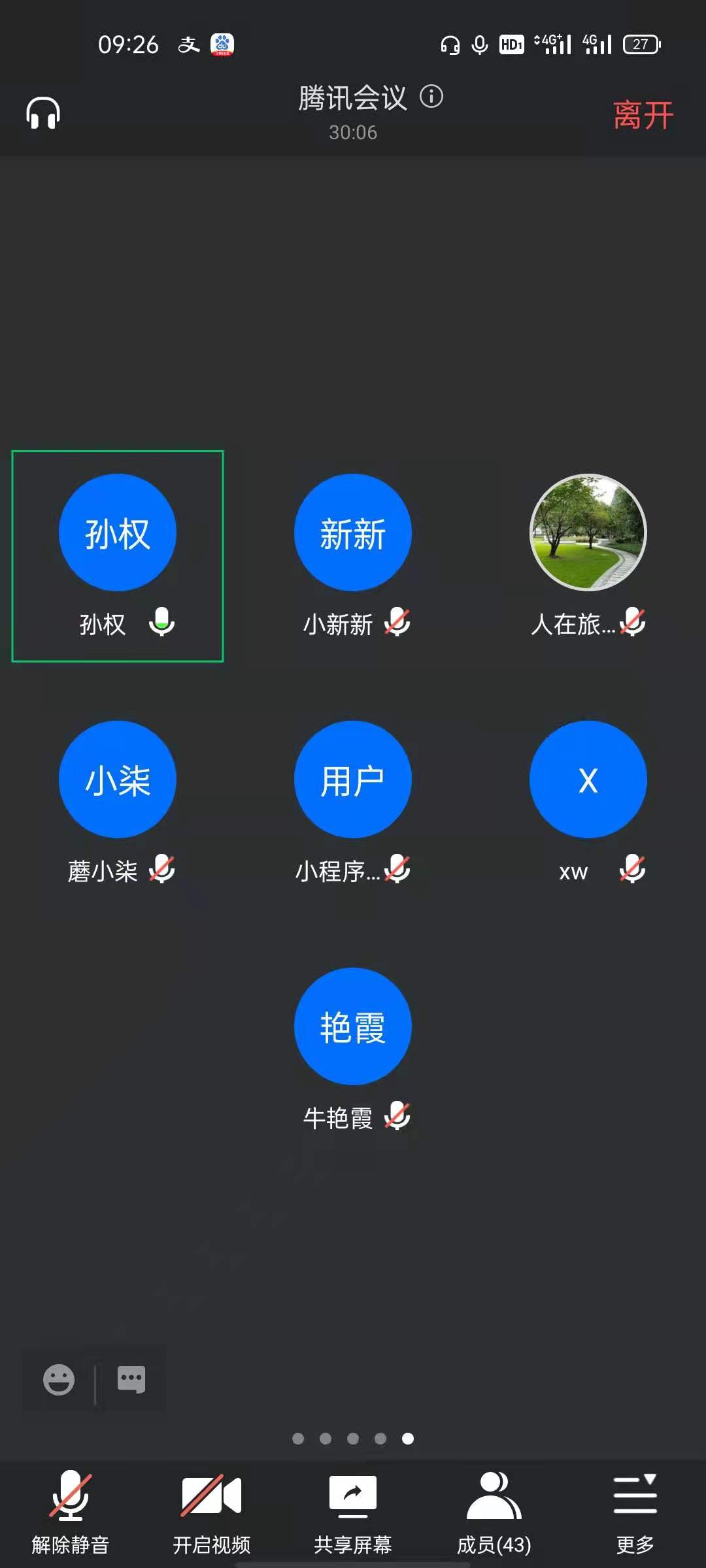Open the emoji reactions smiley
The width and height of the screenshot is (706, 1568).
(59, 1380)
